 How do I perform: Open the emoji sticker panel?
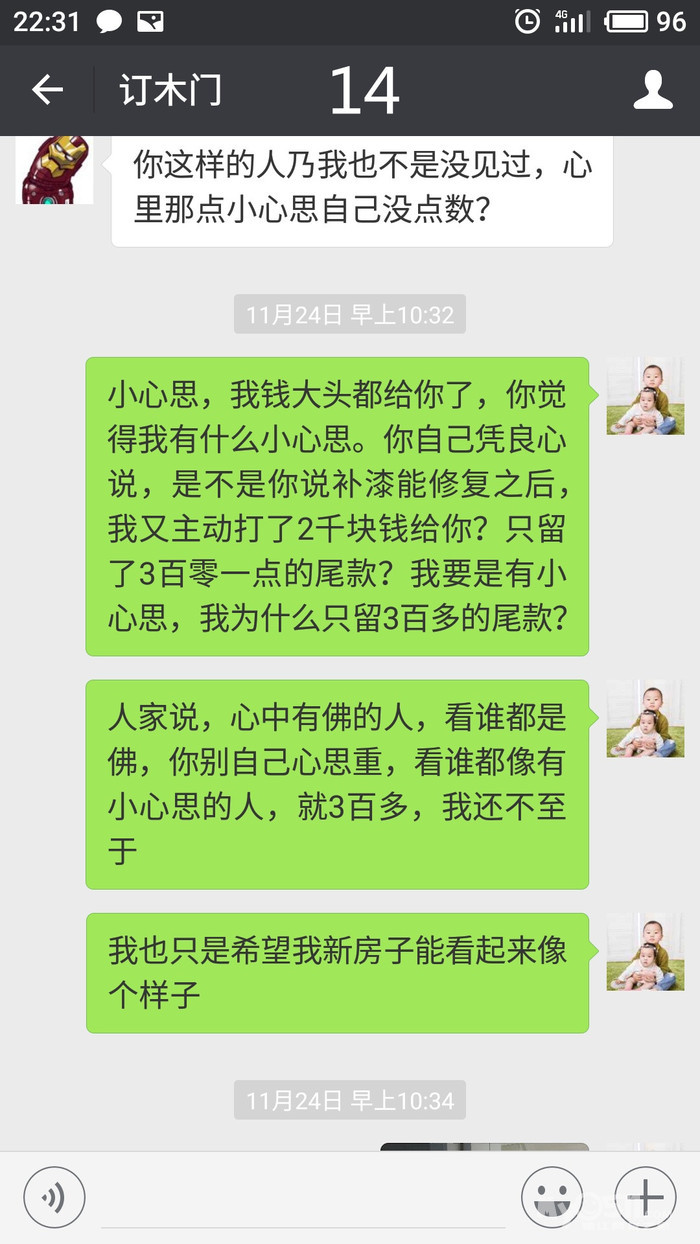pos(552,1196)
